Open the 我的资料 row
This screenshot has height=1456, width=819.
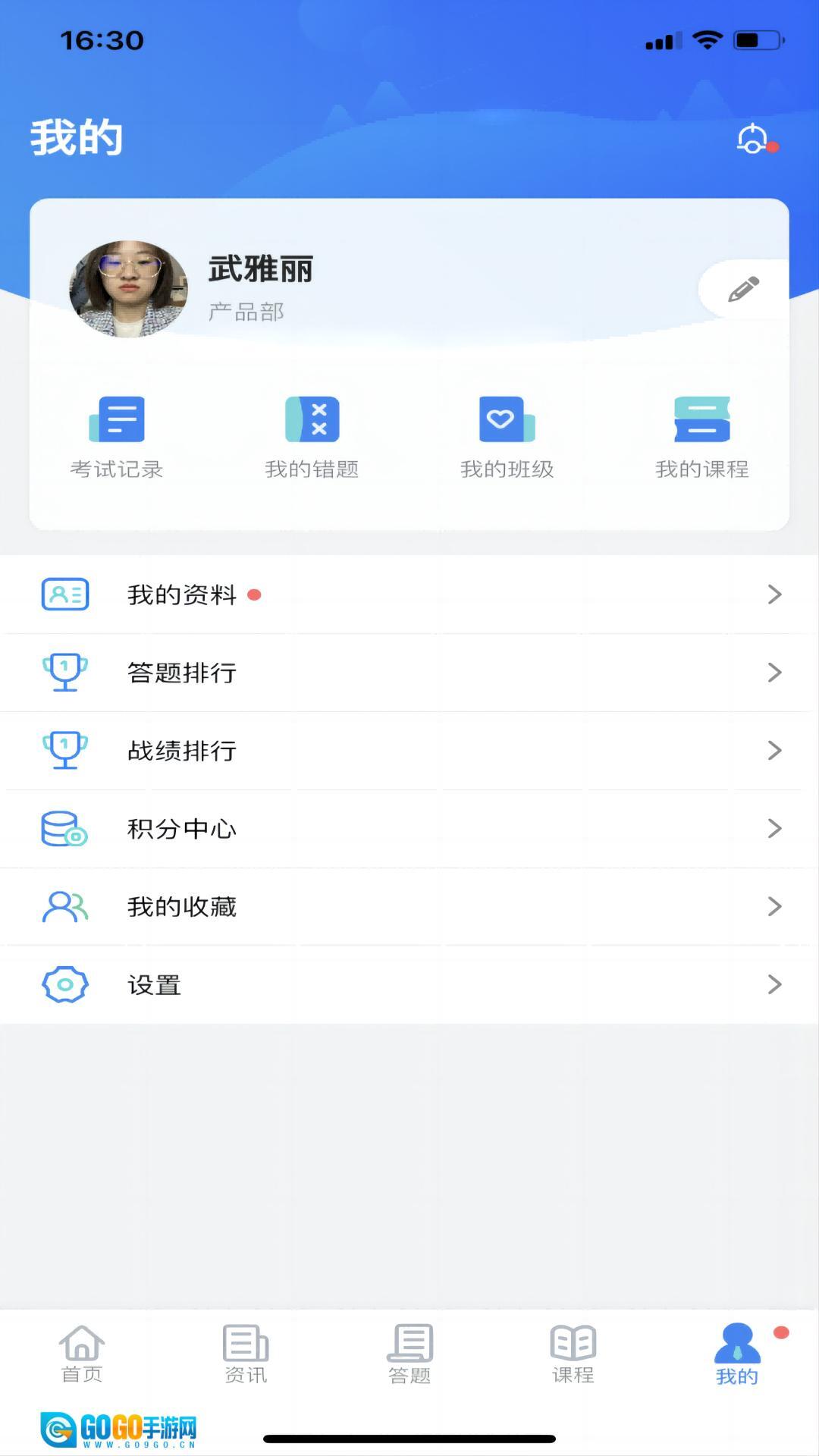click(x=409, y=595)
